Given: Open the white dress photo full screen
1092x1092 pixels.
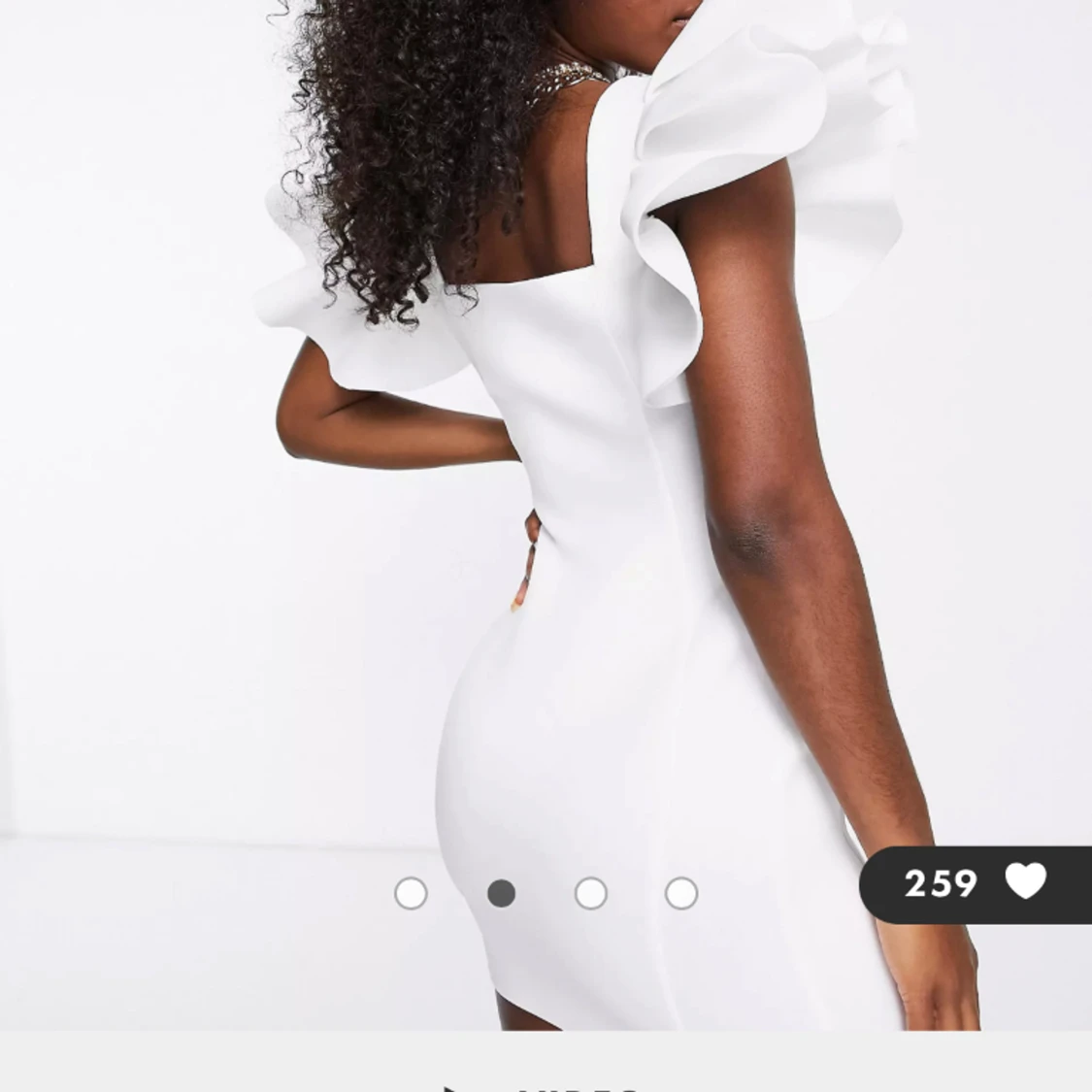Looking at the screenshot, I should [x=582, y=485].
